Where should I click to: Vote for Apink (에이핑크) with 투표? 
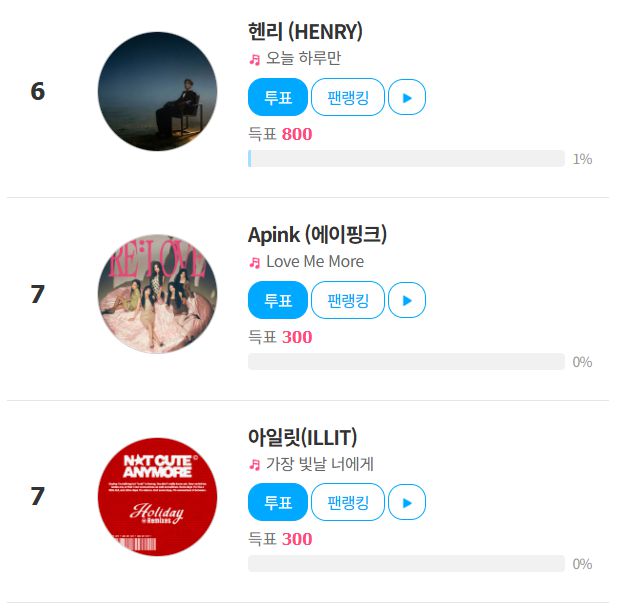pos(277,300)
